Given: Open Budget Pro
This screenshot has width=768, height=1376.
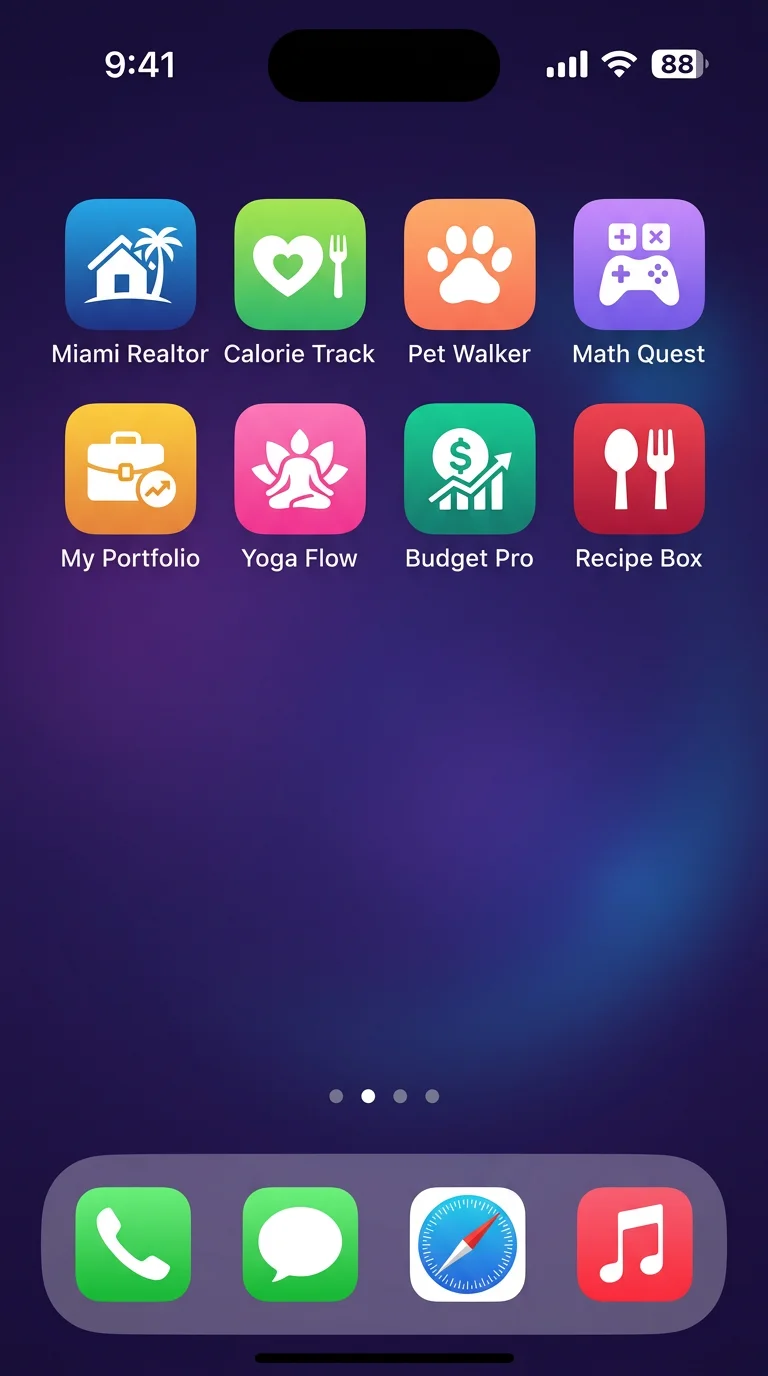Looking at the screenshot, I should click(x=469, y=468).
